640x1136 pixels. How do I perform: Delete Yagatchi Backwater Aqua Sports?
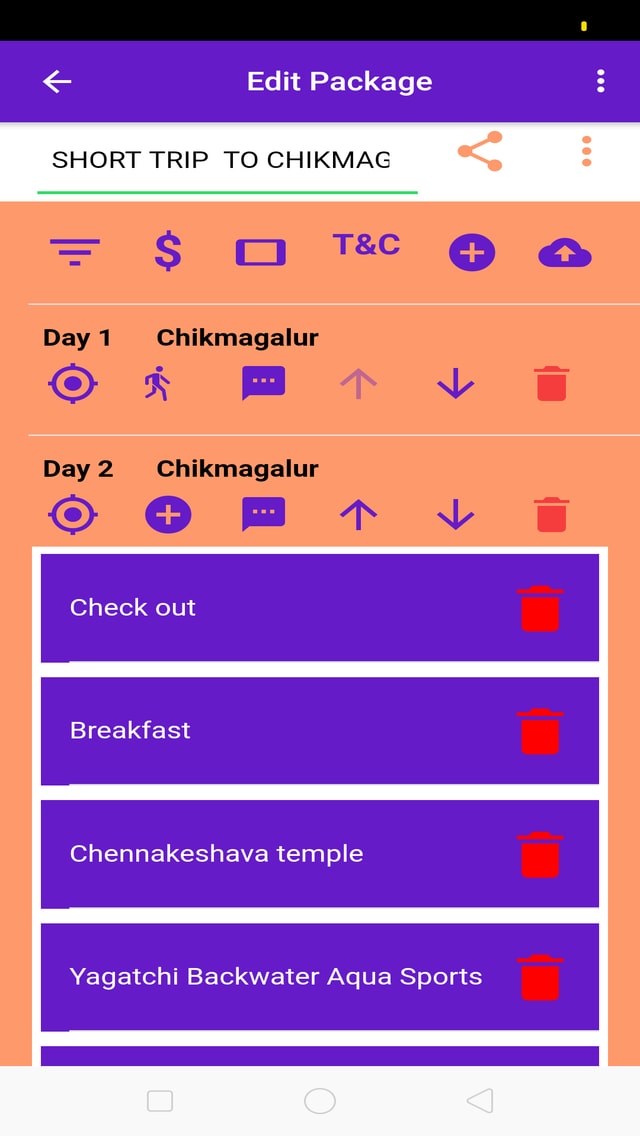click(x=540, y=977)
